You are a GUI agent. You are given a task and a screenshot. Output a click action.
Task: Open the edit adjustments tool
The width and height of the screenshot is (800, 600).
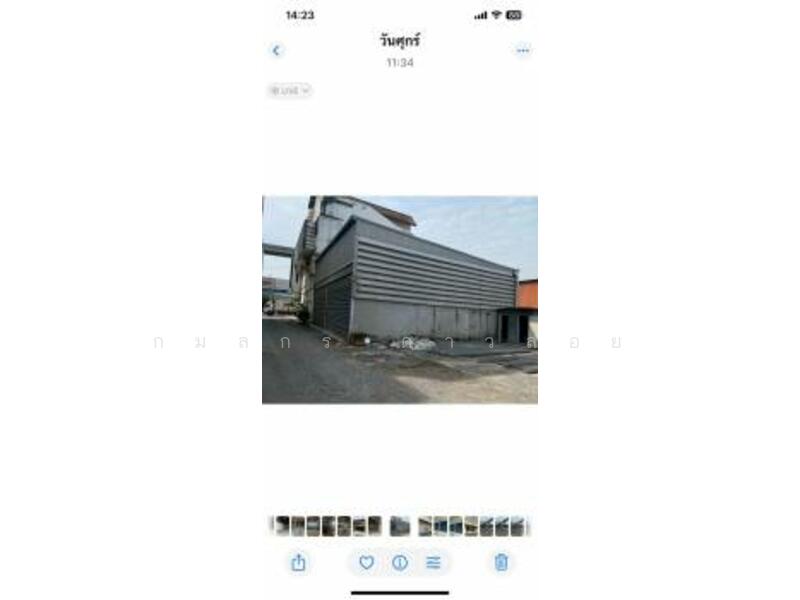pyautogui.click(x=433, y=563)
